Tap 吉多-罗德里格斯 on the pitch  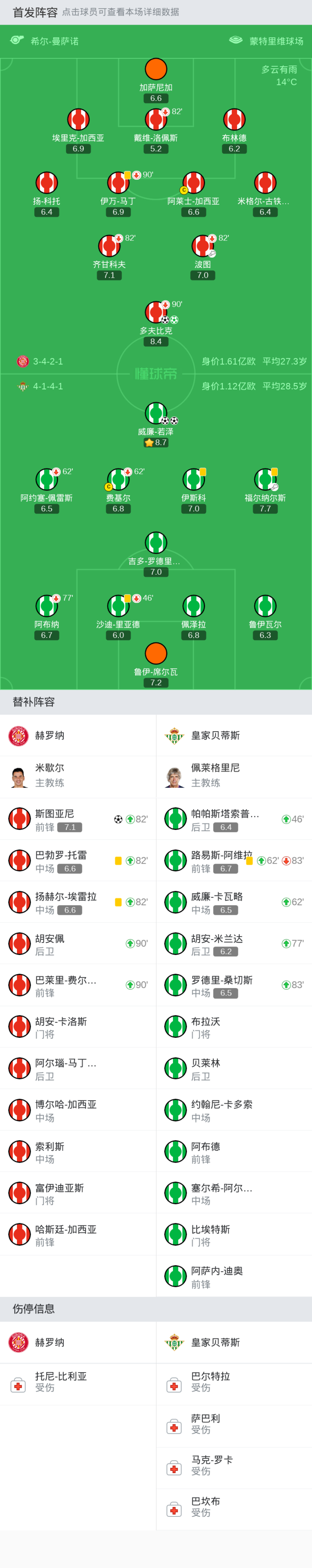coord(156,543)
